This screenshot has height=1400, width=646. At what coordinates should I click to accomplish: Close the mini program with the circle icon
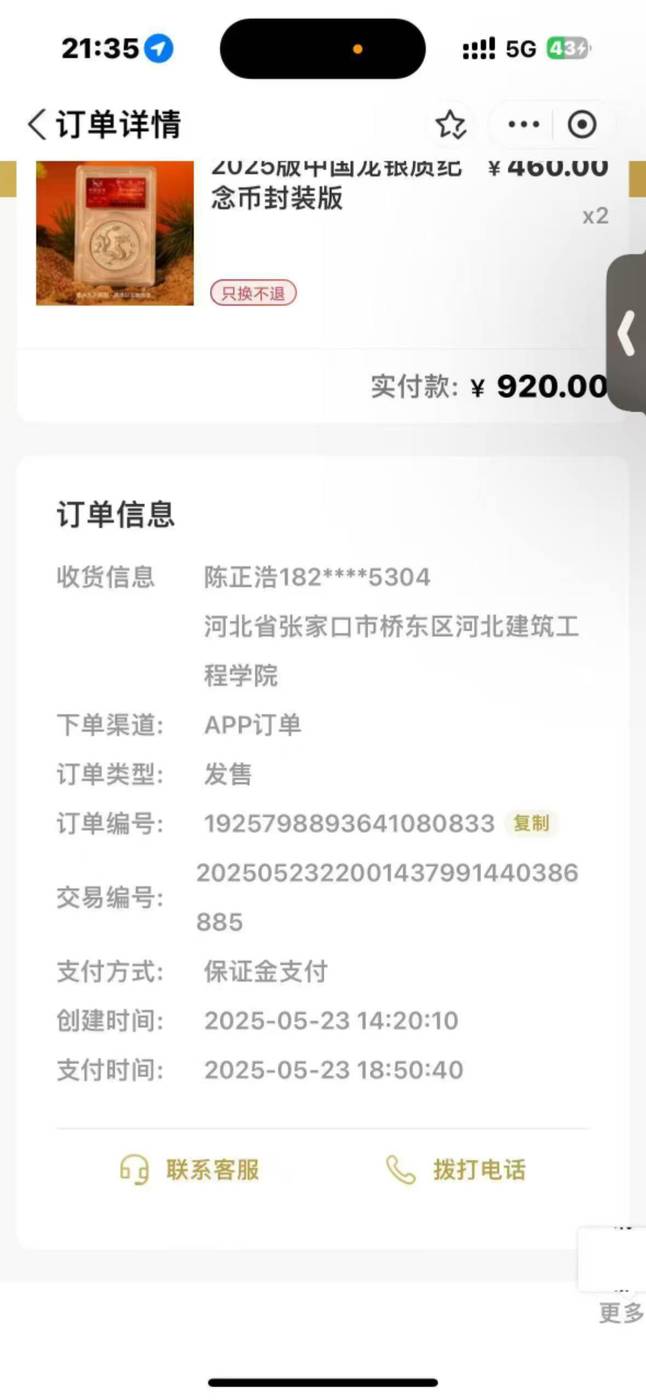582,125
